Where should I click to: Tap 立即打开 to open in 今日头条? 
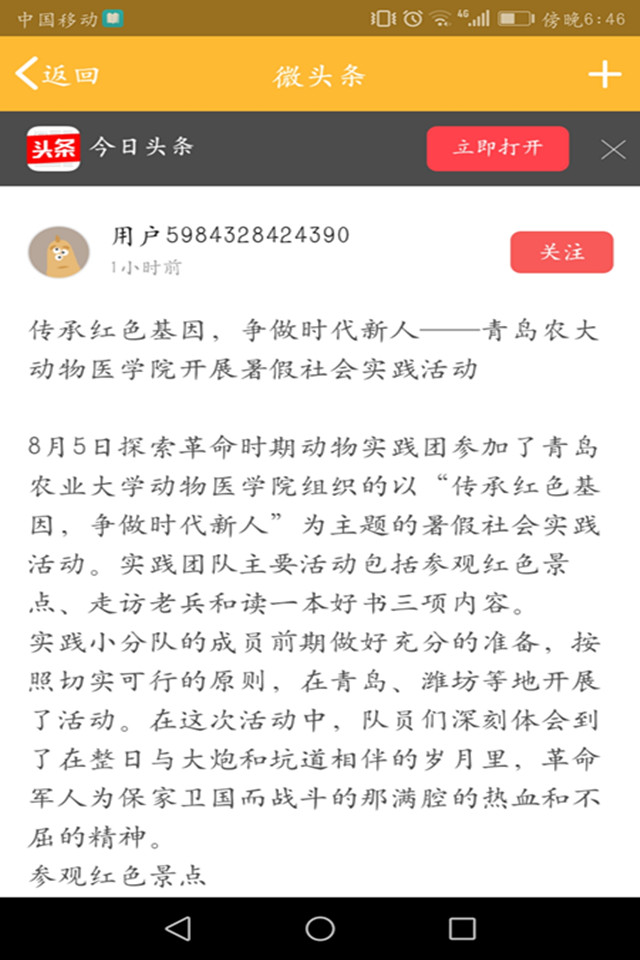(x=497, y=148)
